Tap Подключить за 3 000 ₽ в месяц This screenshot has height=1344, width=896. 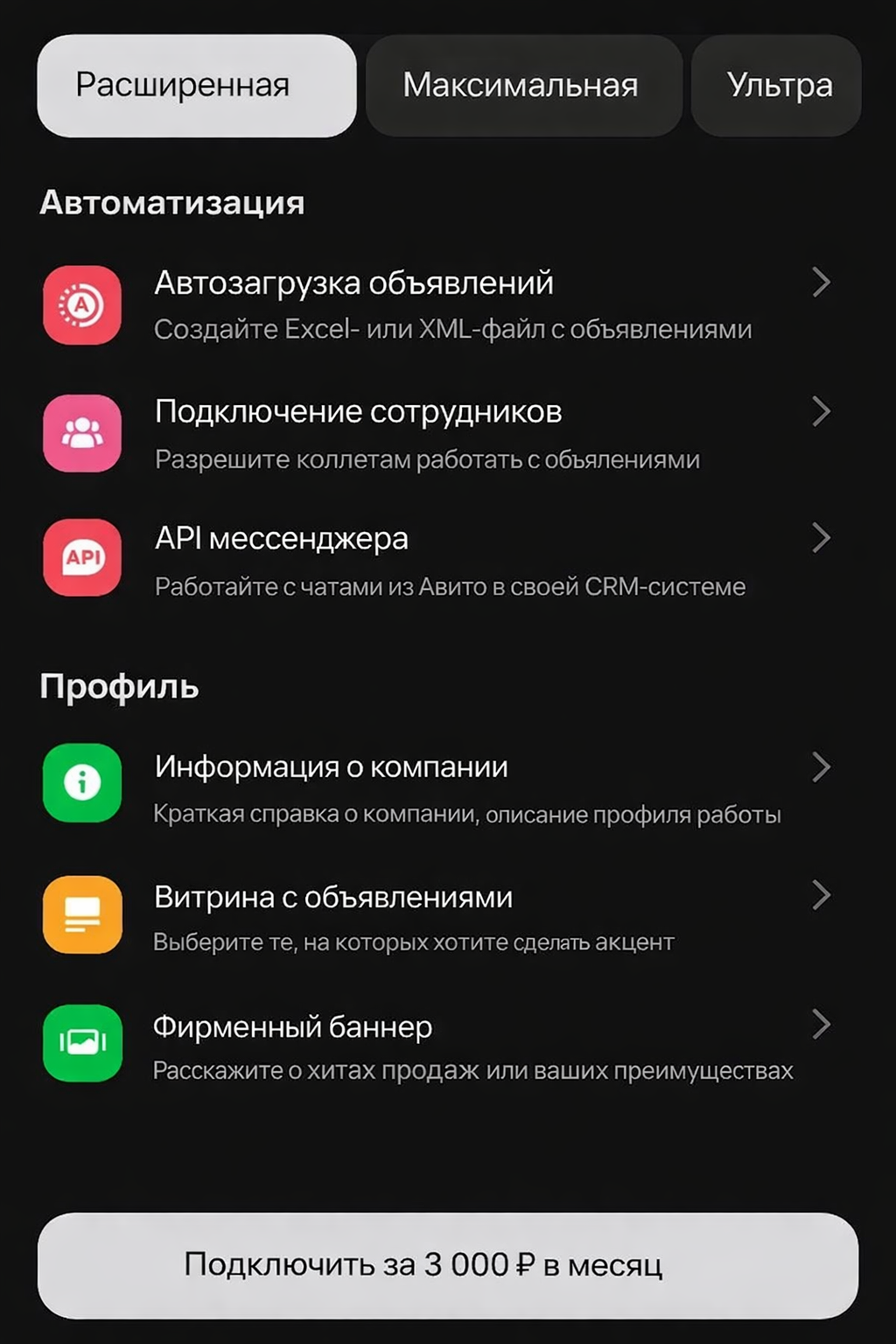[x=448, y=1265]
